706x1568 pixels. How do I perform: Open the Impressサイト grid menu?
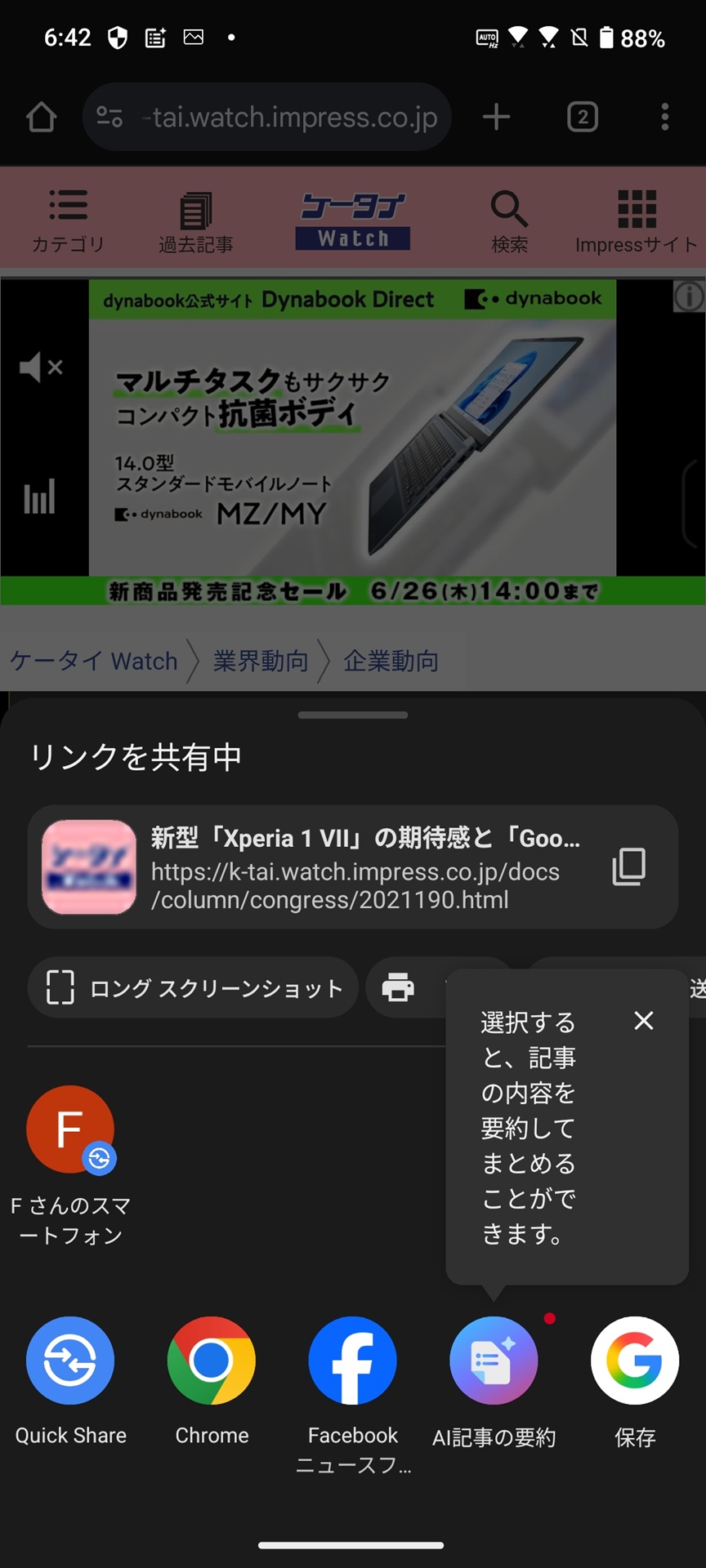click(637, 220)
